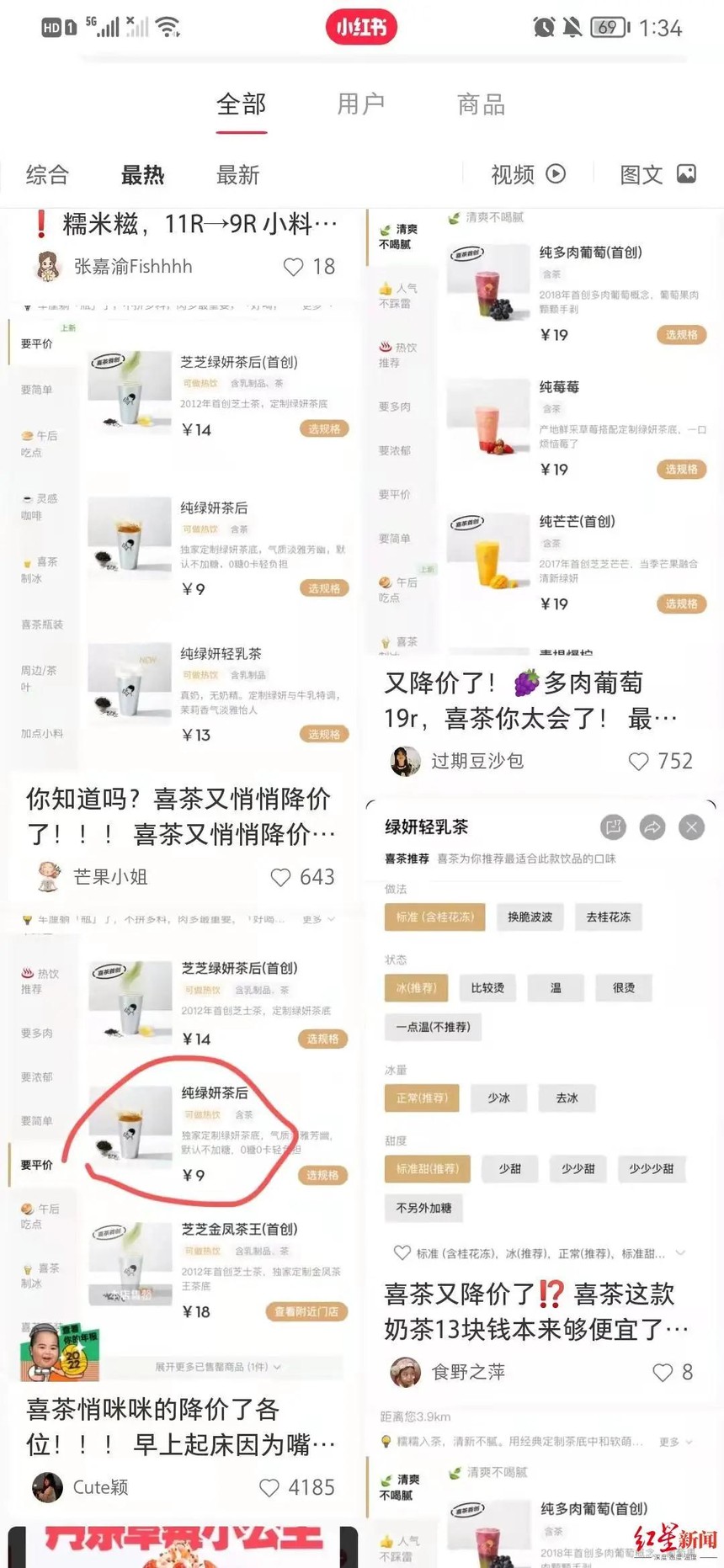Like 过期豆沙包's post
This screenshot has width=724, height=1568.
(x=639, y=761)
